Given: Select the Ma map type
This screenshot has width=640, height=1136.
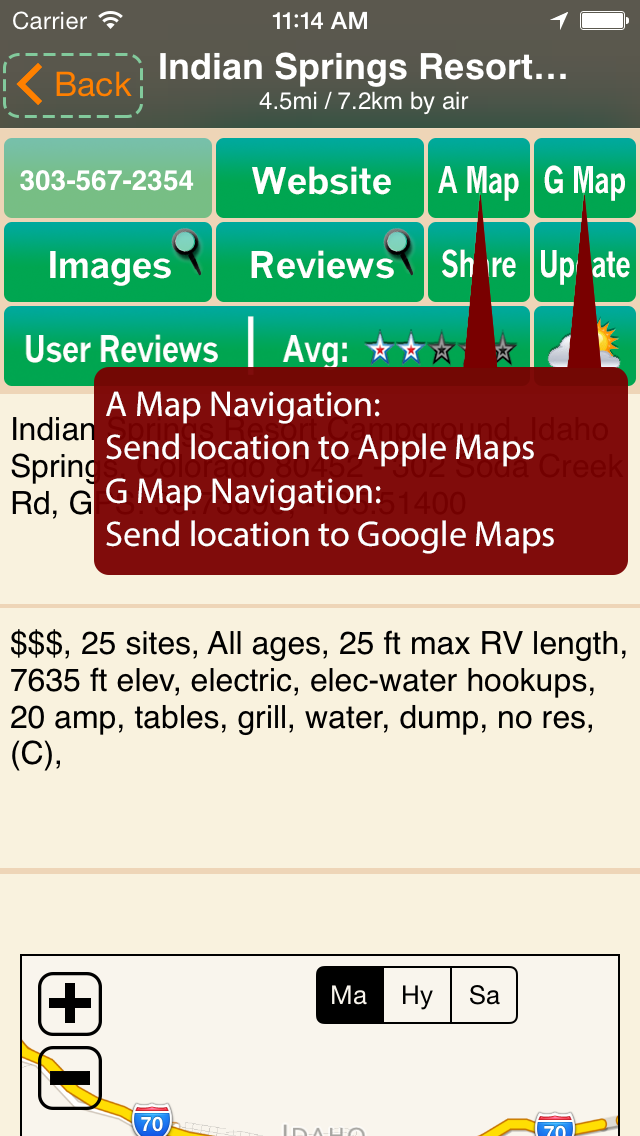Looking at the screenshot, I should pos(349,995).
